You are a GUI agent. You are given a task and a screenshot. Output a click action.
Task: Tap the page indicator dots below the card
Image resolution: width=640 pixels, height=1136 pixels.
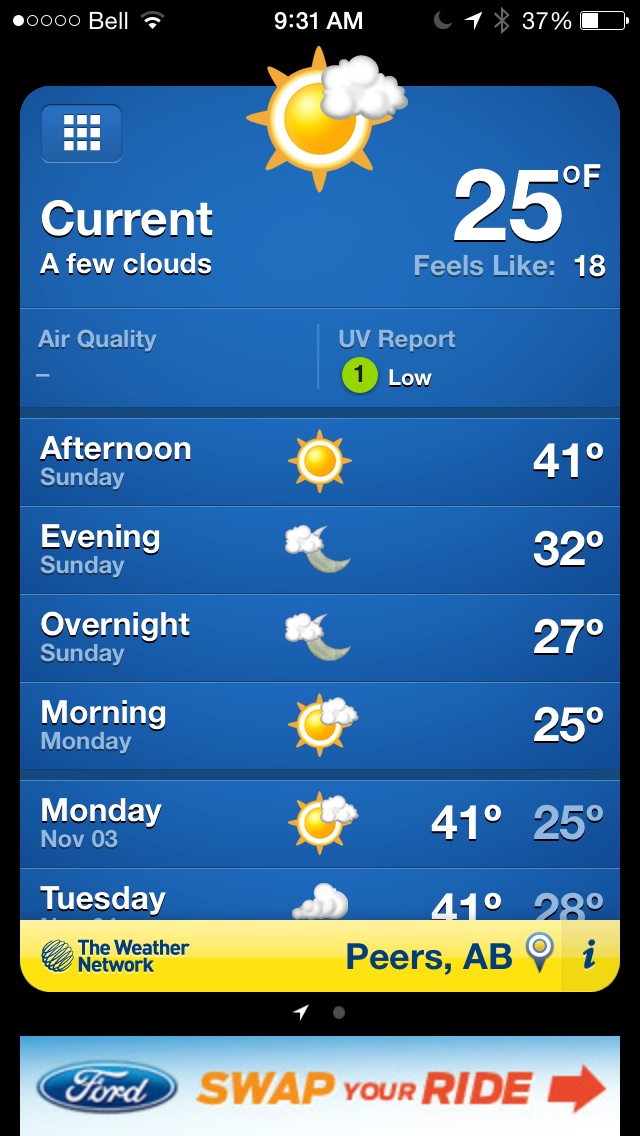pyautogui.click(x=320, y=1013)
